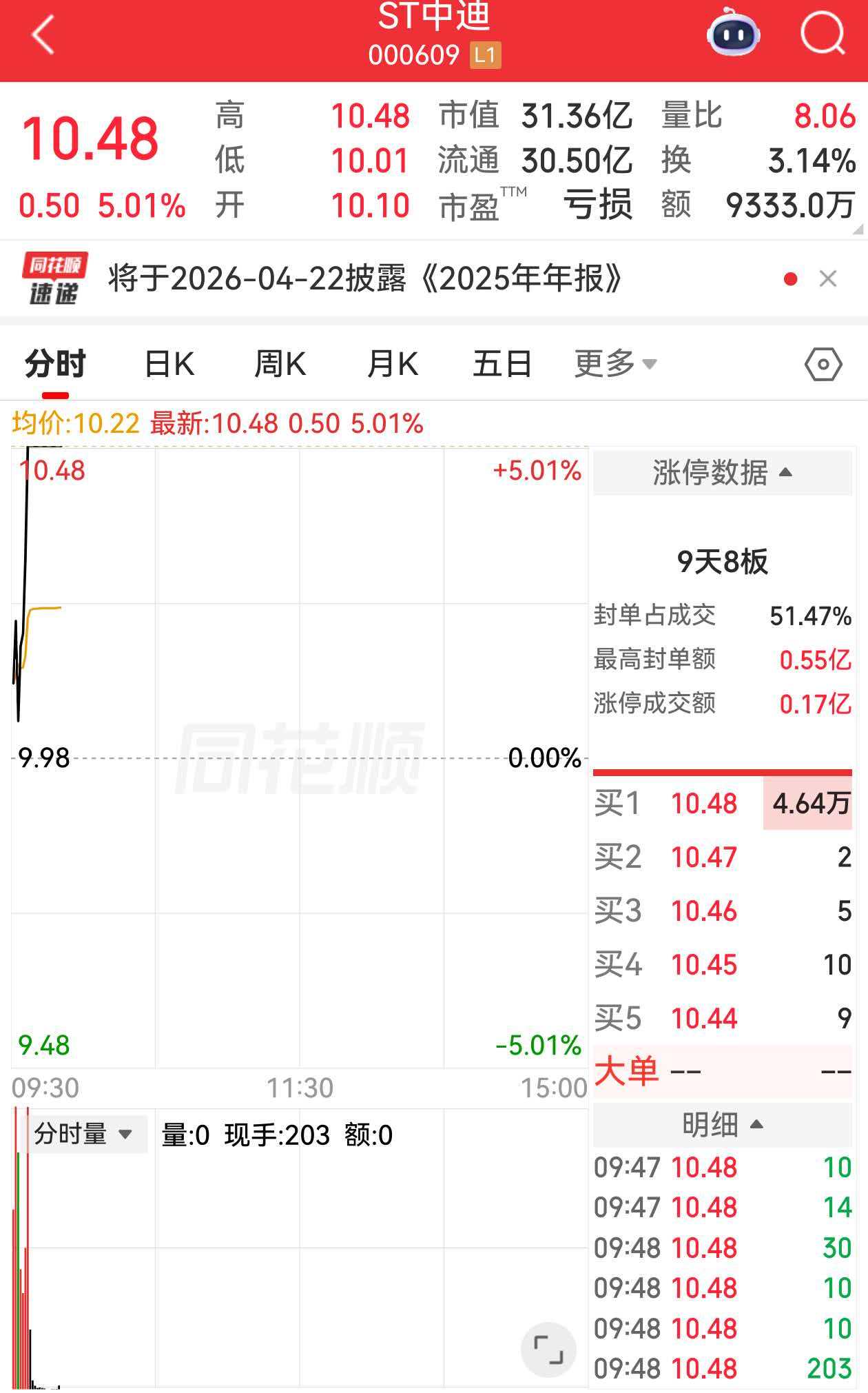Open chart settings hexagon icon
This screenshot has height=1393, width=868.
coord(823,364)
